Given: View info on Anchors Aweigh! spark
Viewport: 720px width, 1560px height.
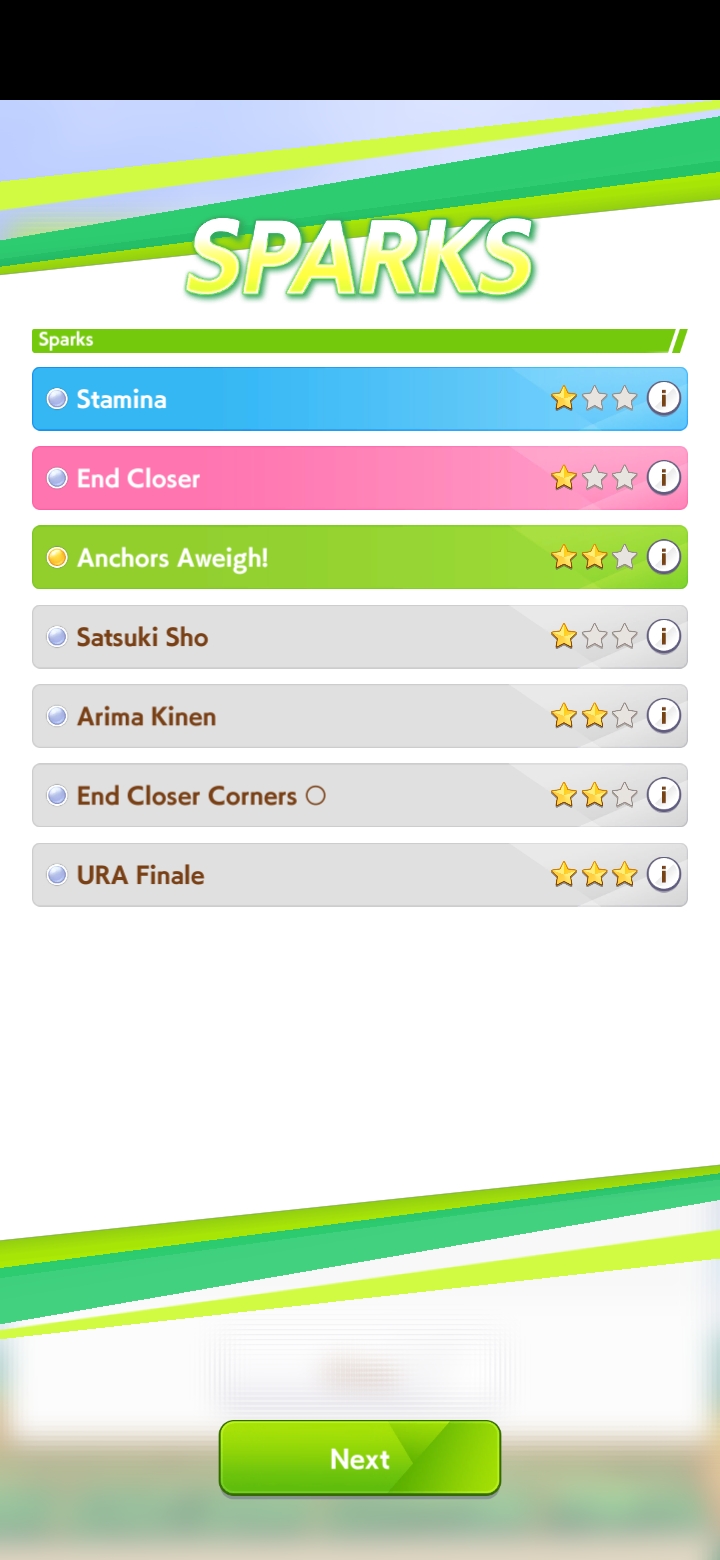Looking at the screenshot, I should click(663, 557).
